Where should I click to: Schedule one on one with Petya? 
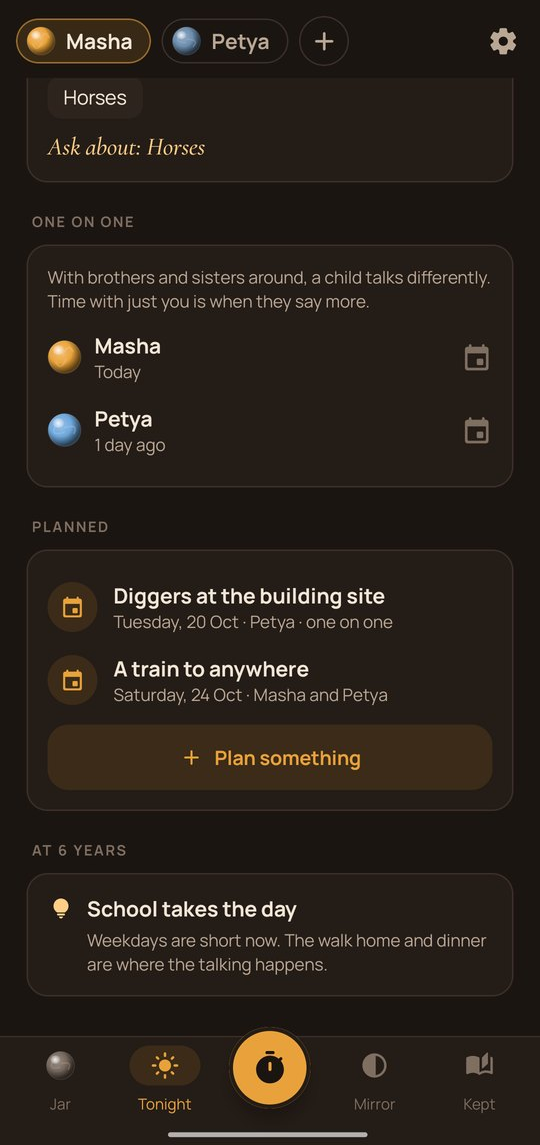click(x=476, y=431)
